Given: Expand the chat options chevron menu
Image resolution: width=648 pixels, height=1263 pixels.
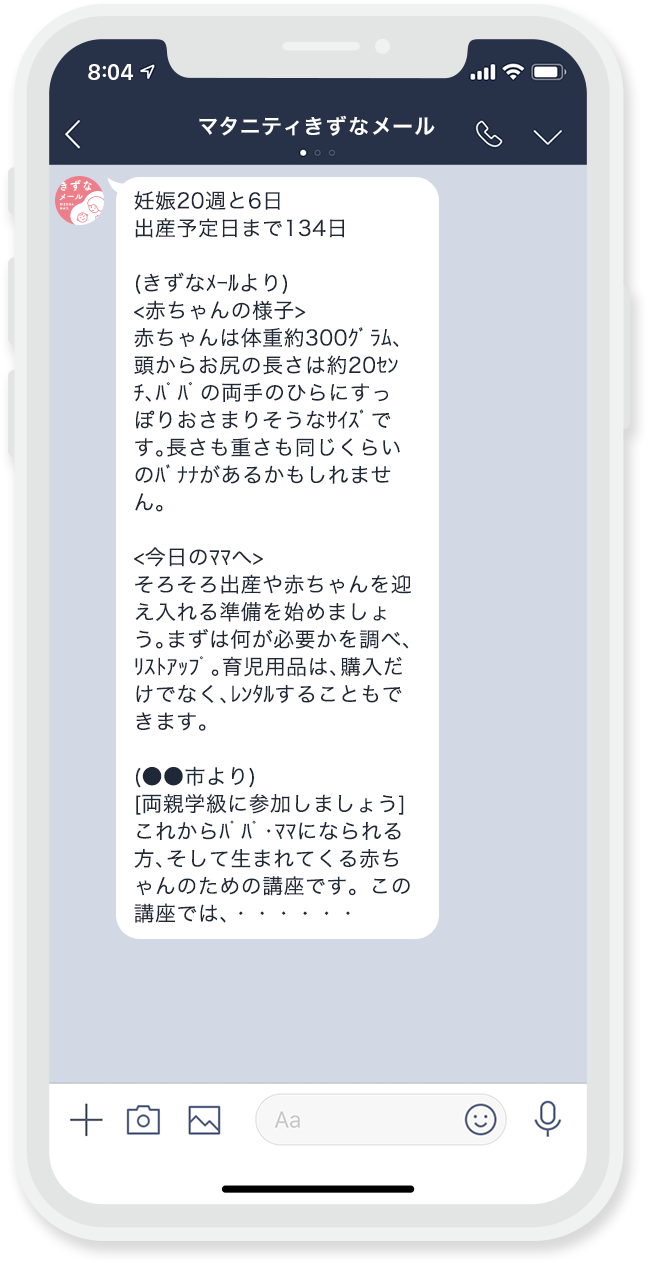Looking at the screenshot, I should coord(547,137).
